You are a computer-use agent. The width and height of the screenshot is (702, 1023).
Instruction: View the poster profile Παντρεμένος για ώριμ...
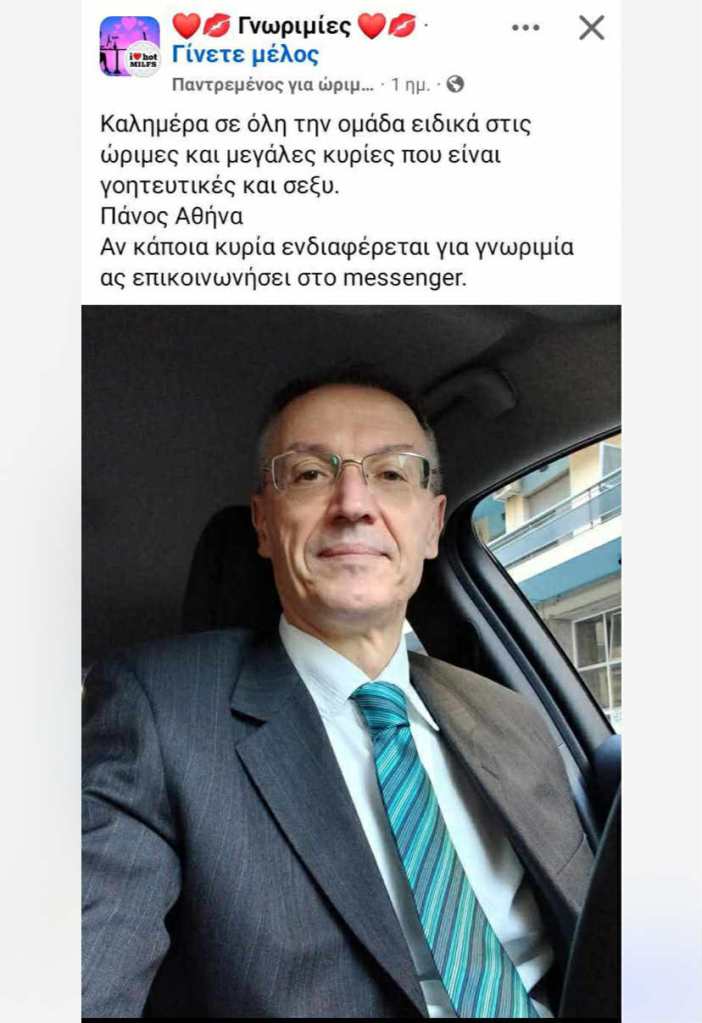(272, 85)
